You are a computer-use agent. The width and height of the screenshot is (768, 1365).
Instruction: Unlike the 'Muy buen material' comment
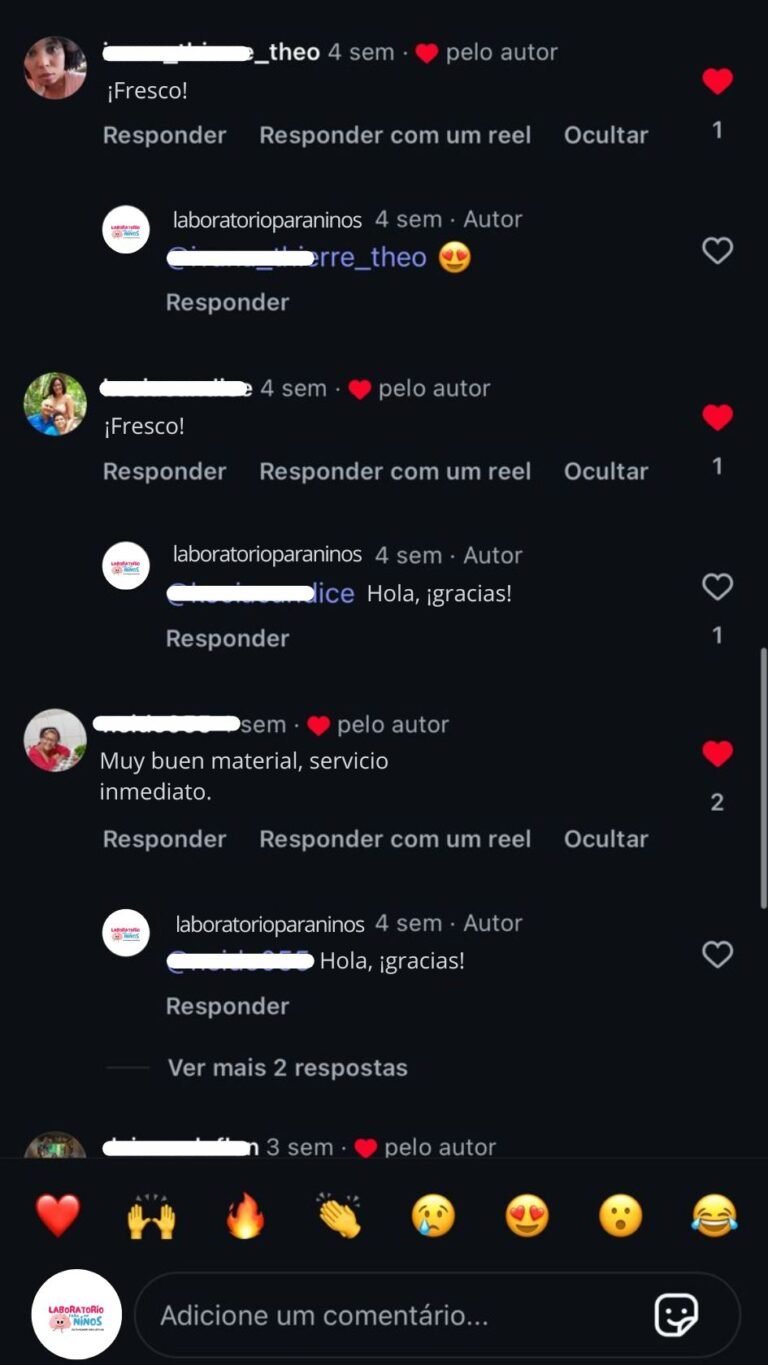click(x=717, y=754)
